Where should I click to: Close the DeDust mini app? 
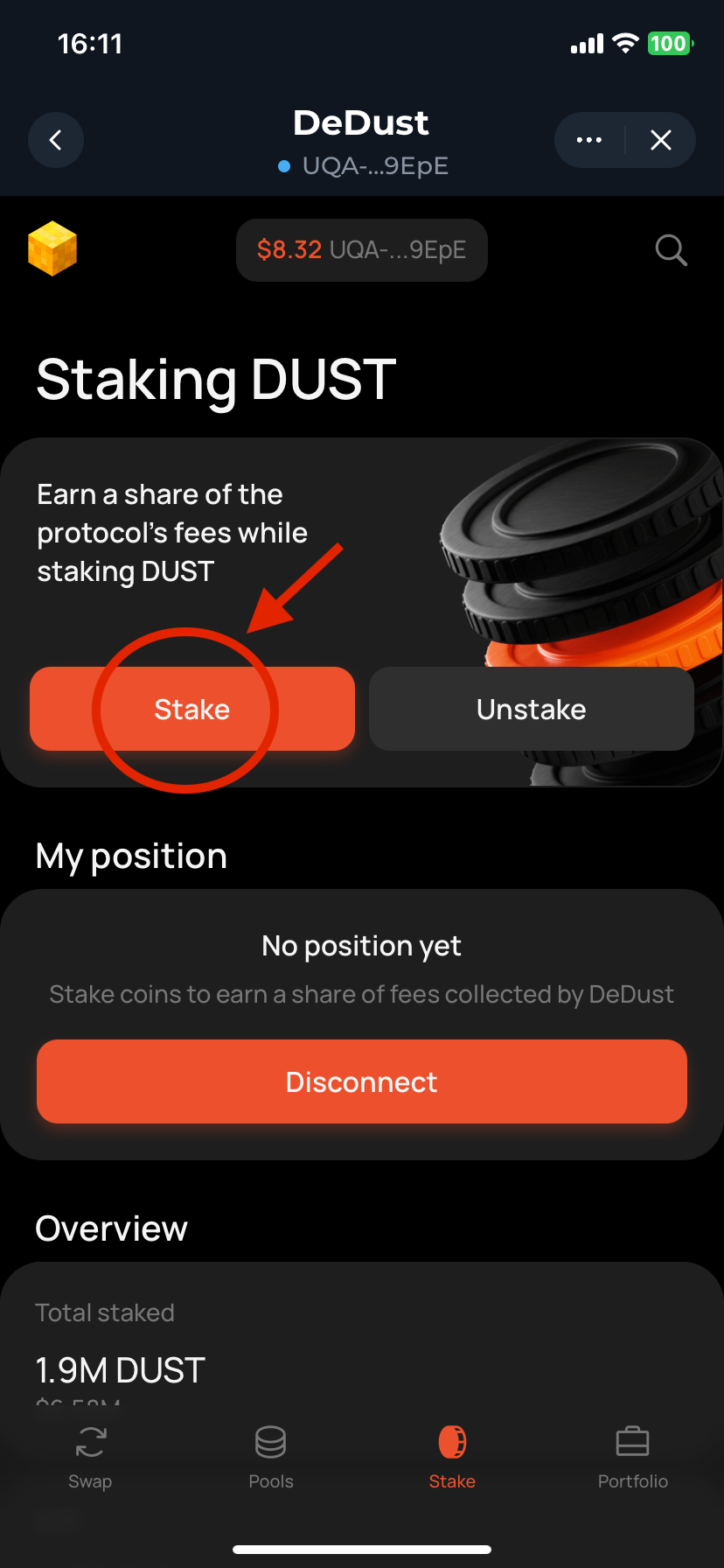[661, 140]
